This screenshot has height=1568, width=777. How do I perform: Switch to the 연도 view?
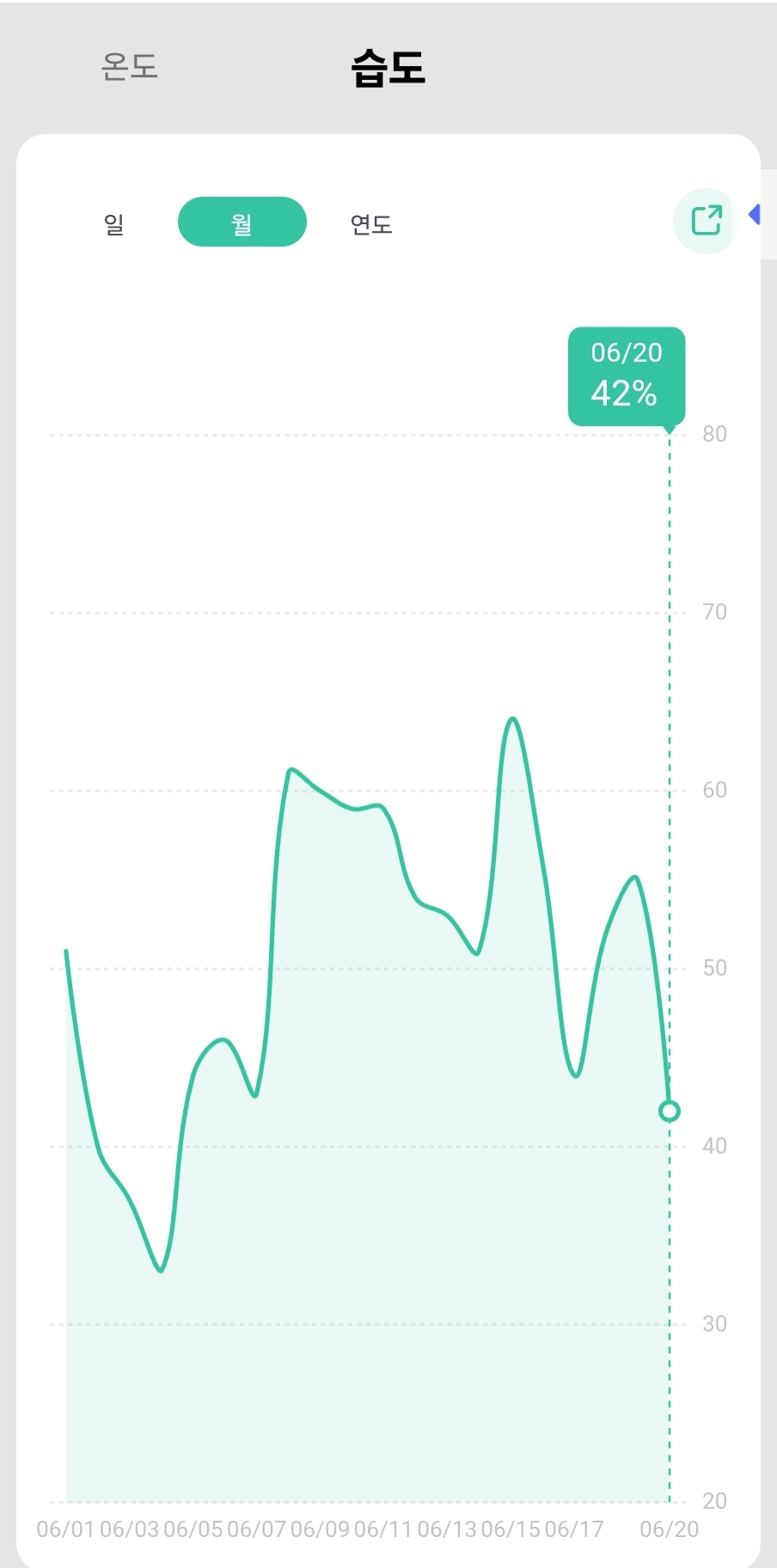click(371, 224)
